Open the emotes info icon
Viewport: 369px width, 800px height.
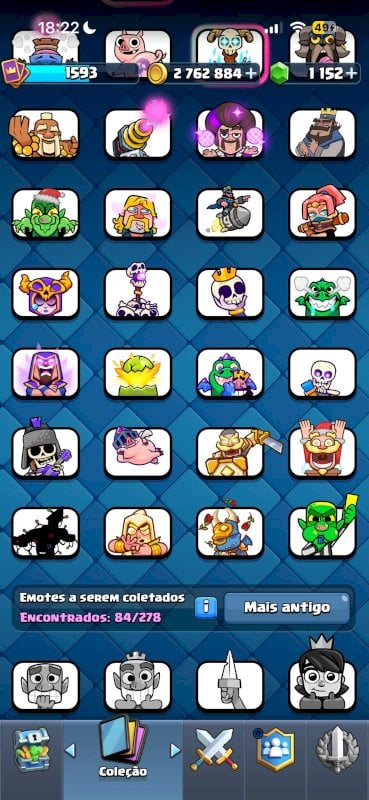pyautogui.click(x=206, y=607)
